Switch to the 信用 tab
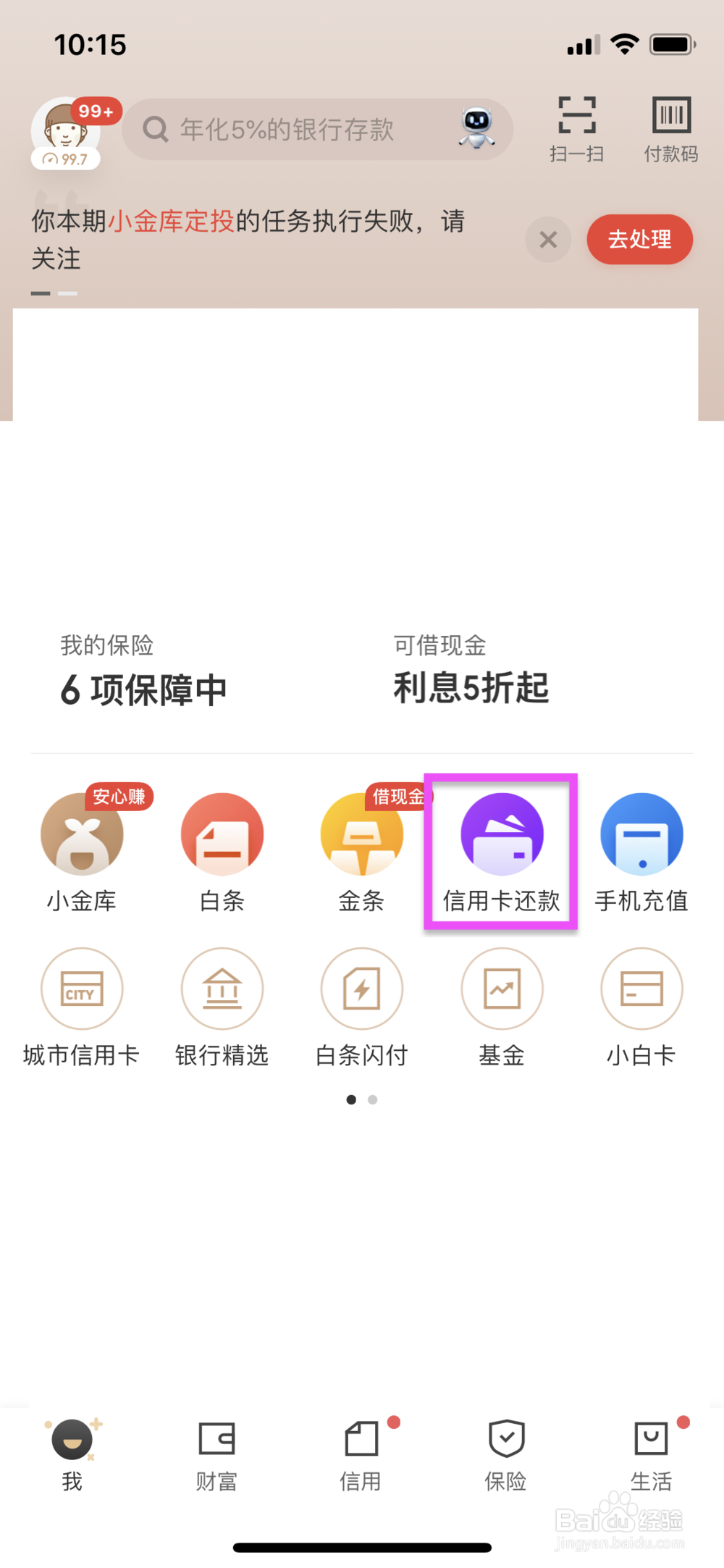Screen dimensions: 724x1568 tap(361, 1456)
